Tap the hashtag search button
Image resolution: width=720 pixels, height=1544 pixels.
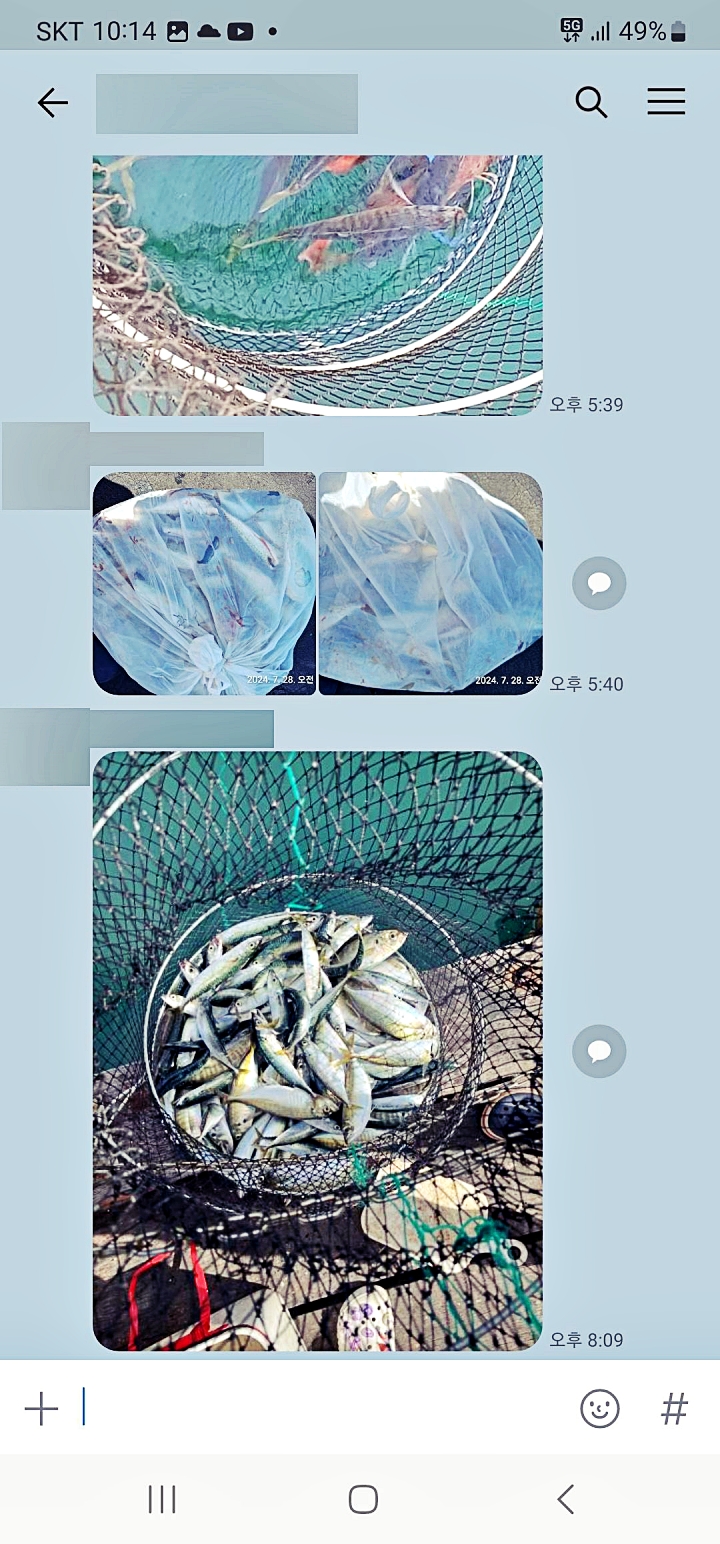[x=675, y=1409]
